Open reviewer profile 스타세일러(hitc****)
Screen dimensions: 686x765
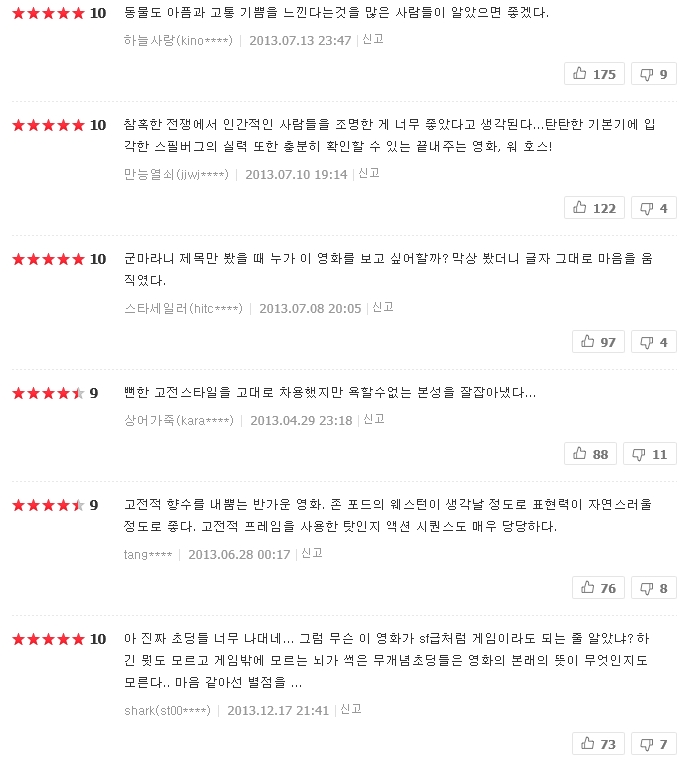point(183,308)
